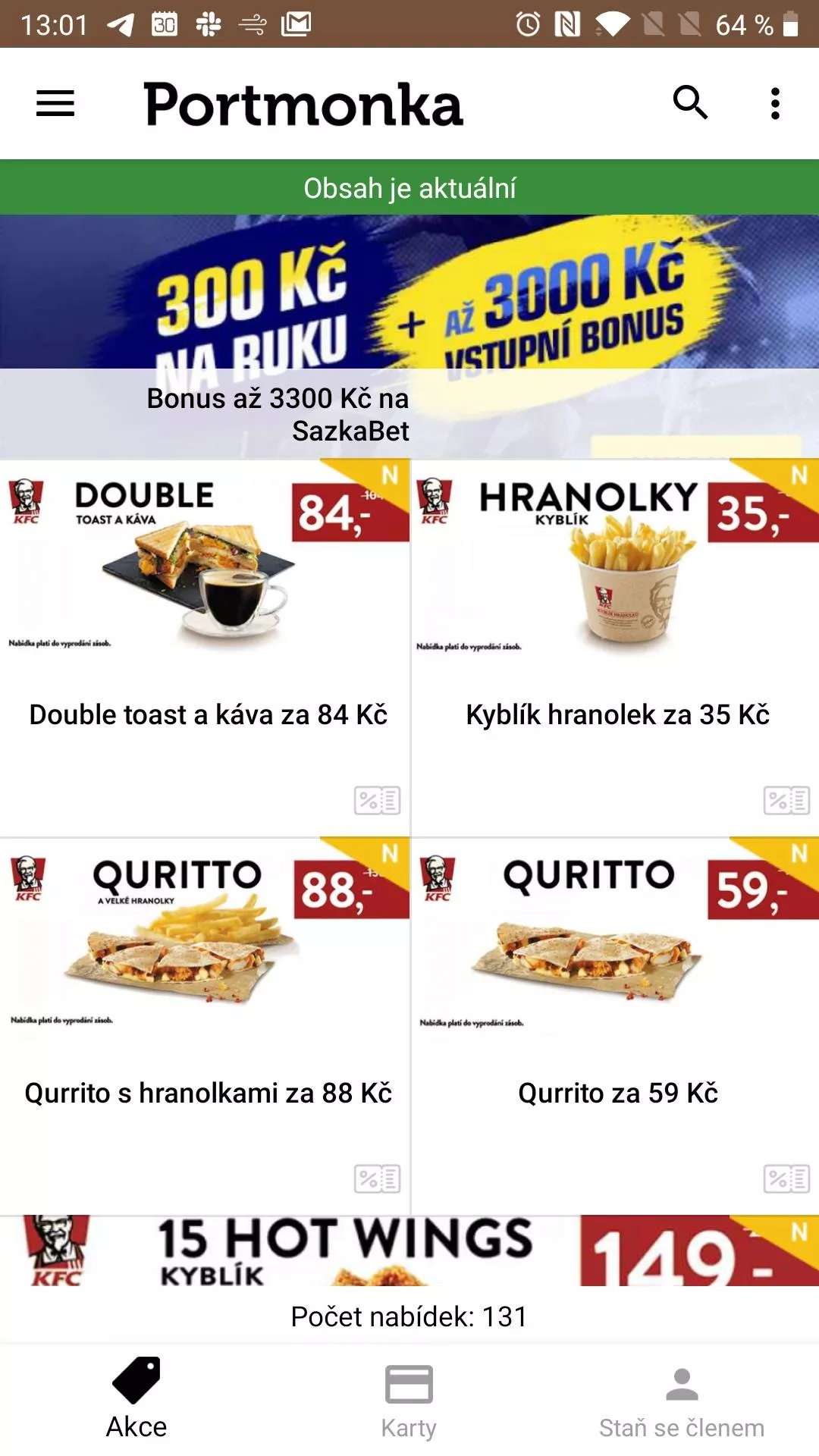Switch to the Akce tab
This screenshot has height=1456, width=819.
coord(136,1399)
